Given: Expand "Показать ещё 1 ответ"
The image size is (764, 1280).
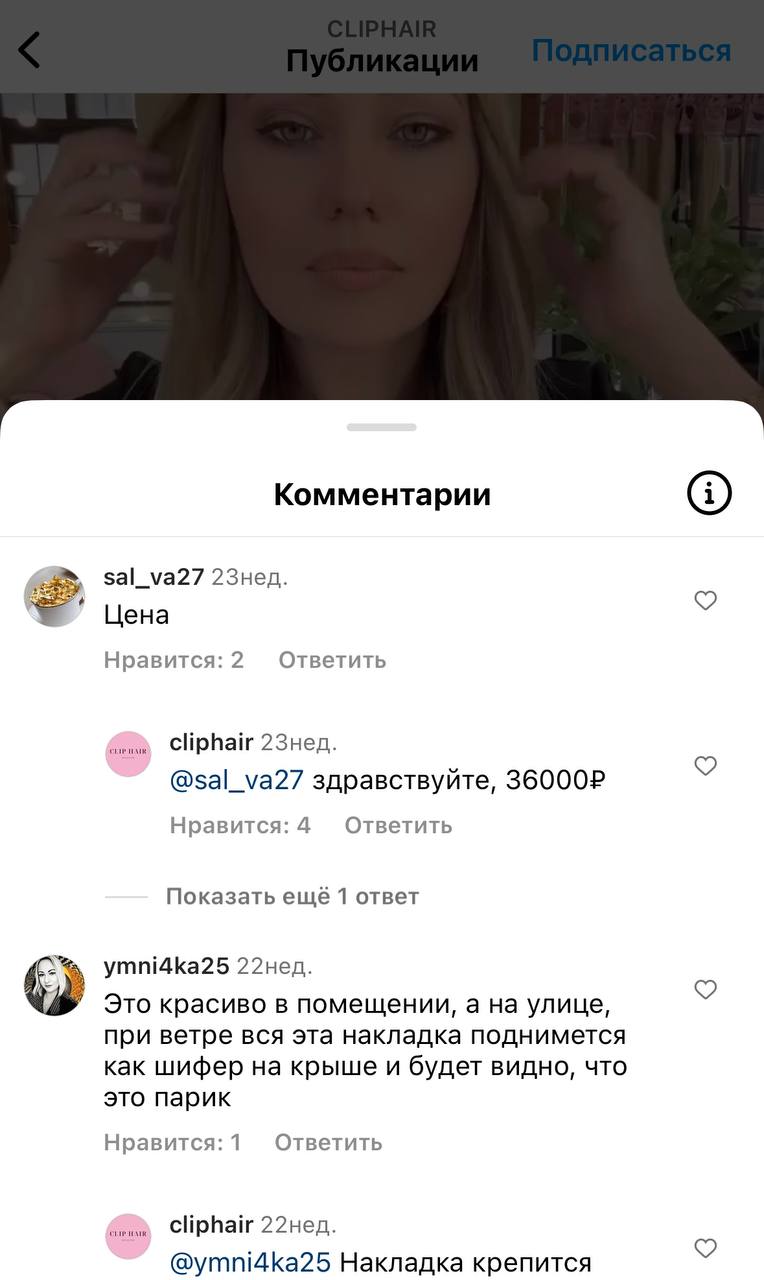Looking at the screenshot, I should pos(292,896).
